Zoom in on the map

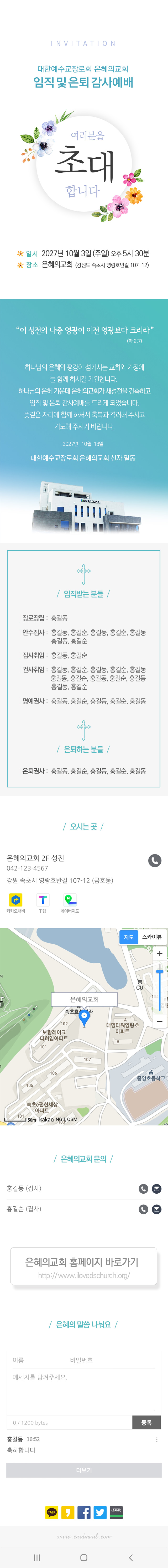pyautogui.click(x=160, y=954)
